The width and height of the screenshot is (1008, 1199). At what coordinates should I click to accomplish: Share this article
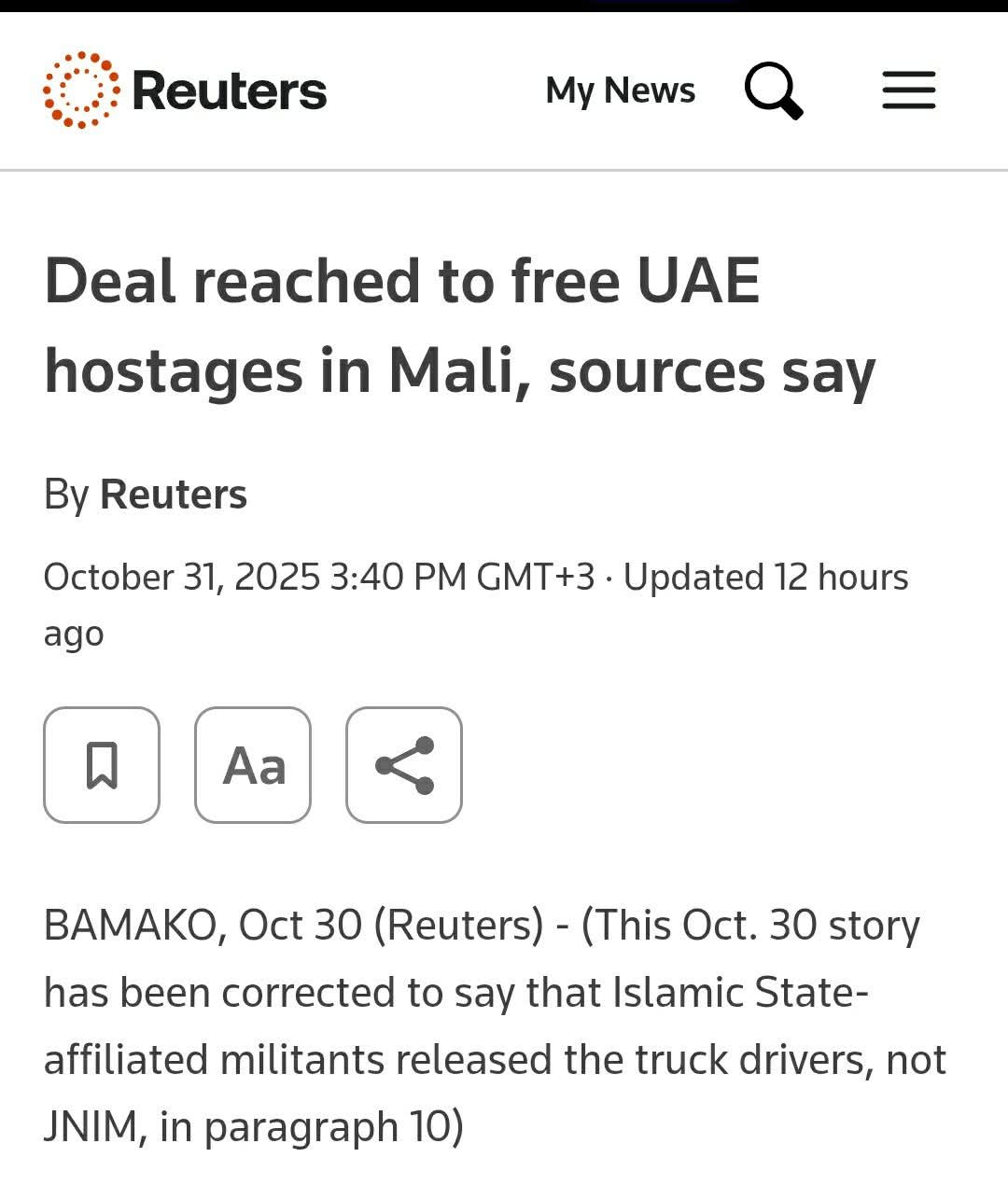404,765
